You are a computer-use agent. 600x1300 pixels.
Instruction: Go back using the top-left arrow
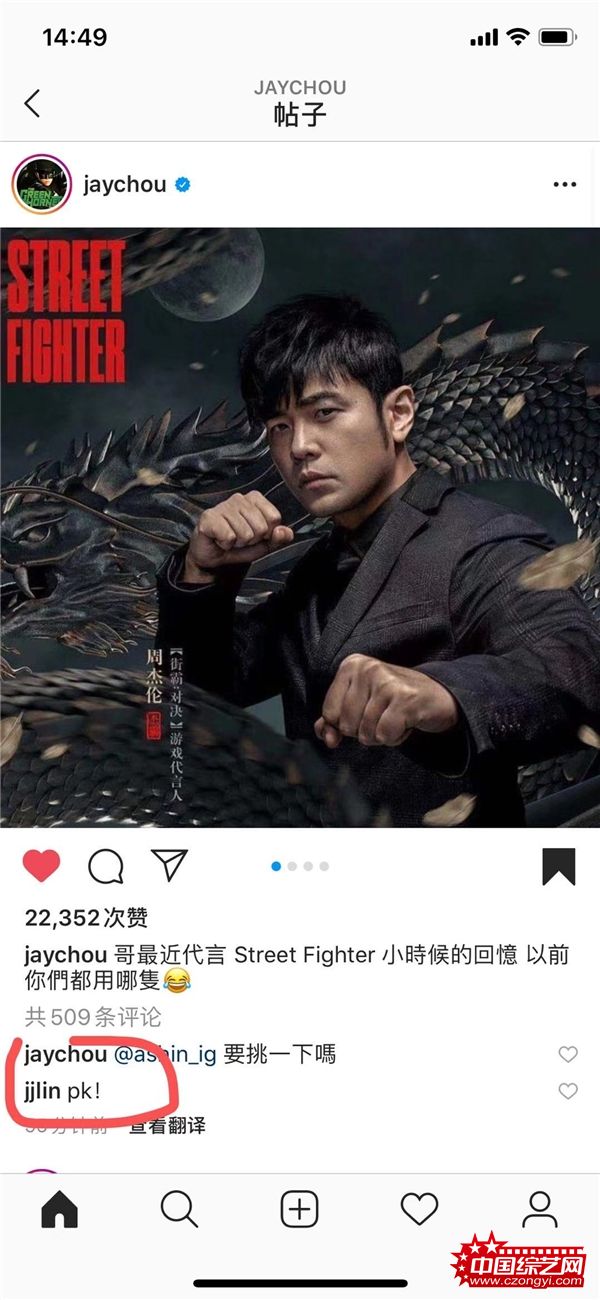pyautogui.click(x=33, y=103)
